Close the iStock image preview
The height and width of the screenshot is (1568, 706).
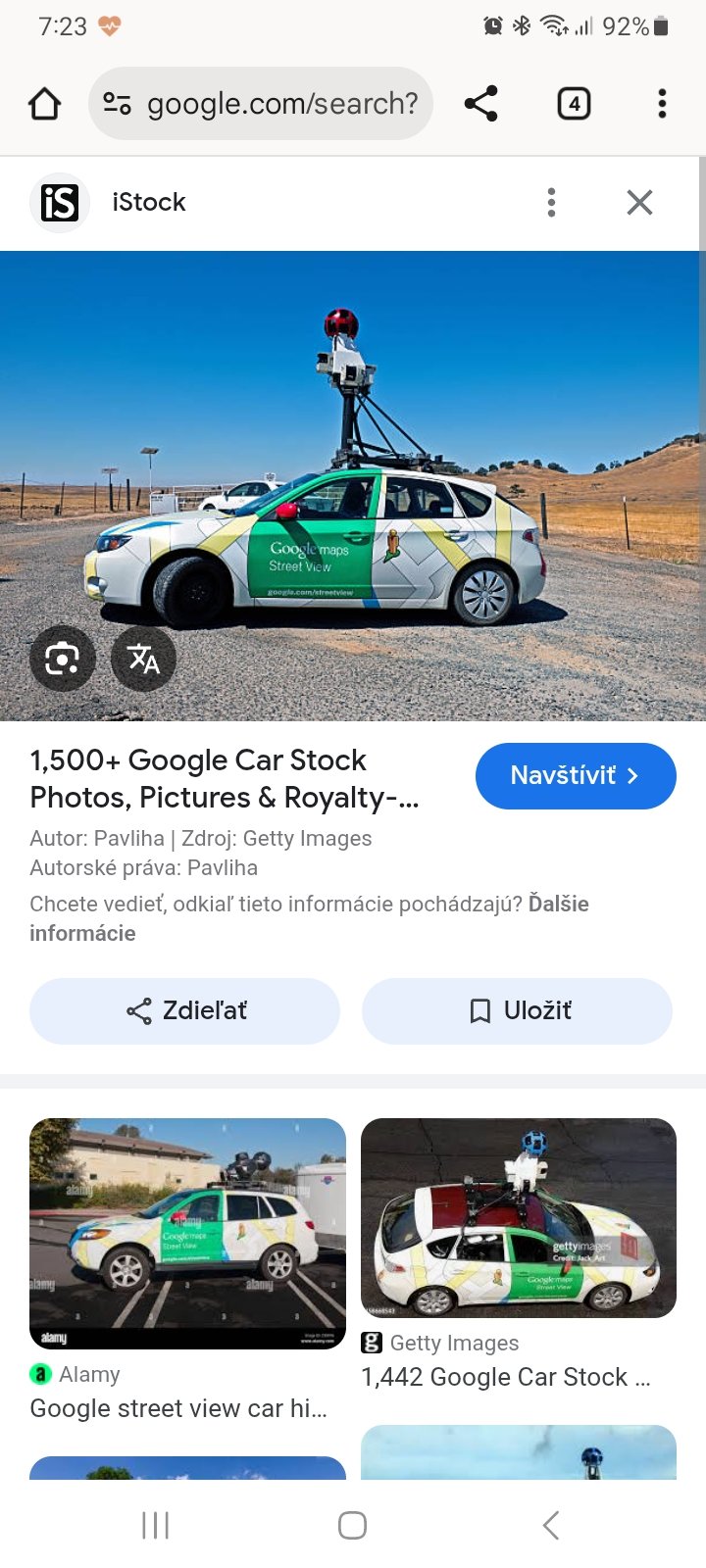coord(639,203)
